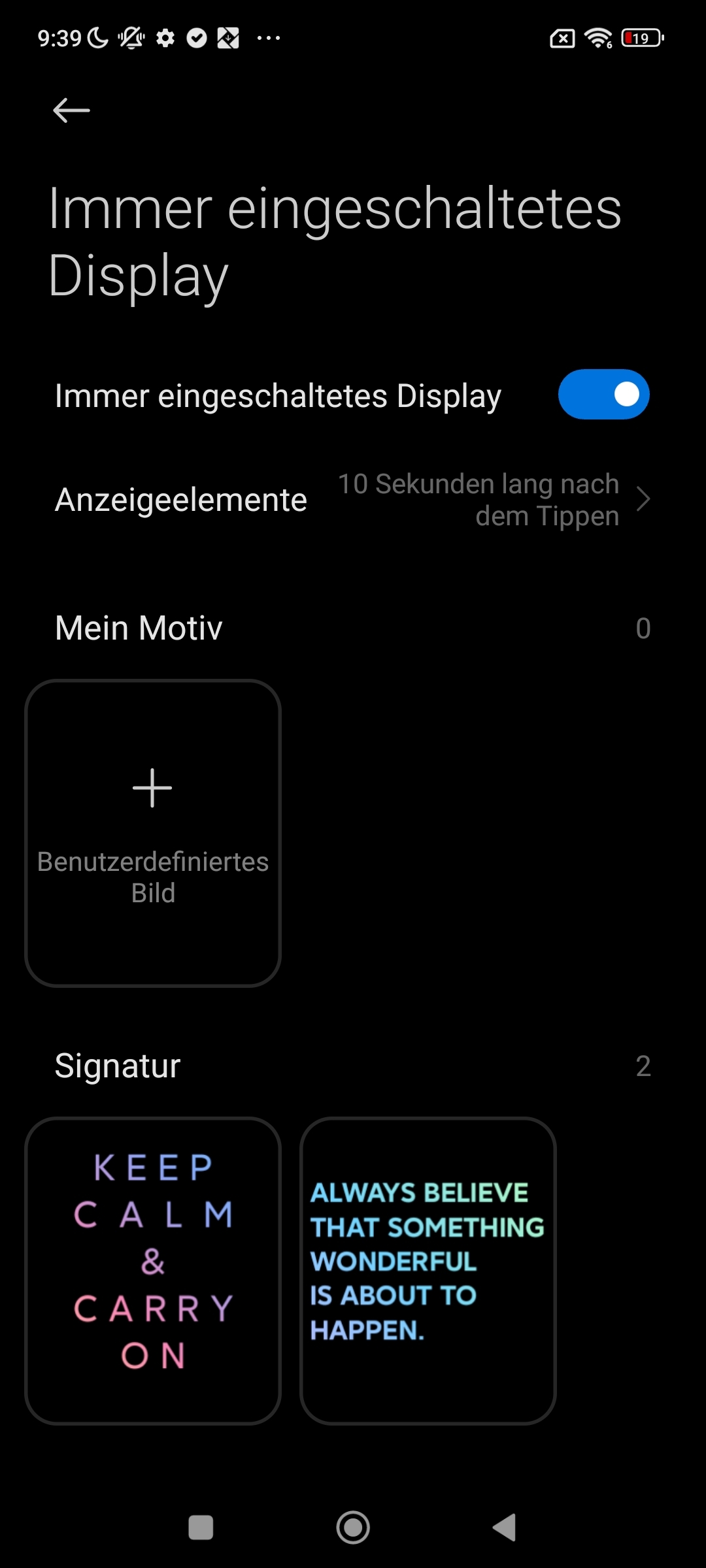Choose the Always Believe signature design
Image resolution: width=706 pixels, height=1568 pixels.
[428, 1270]
